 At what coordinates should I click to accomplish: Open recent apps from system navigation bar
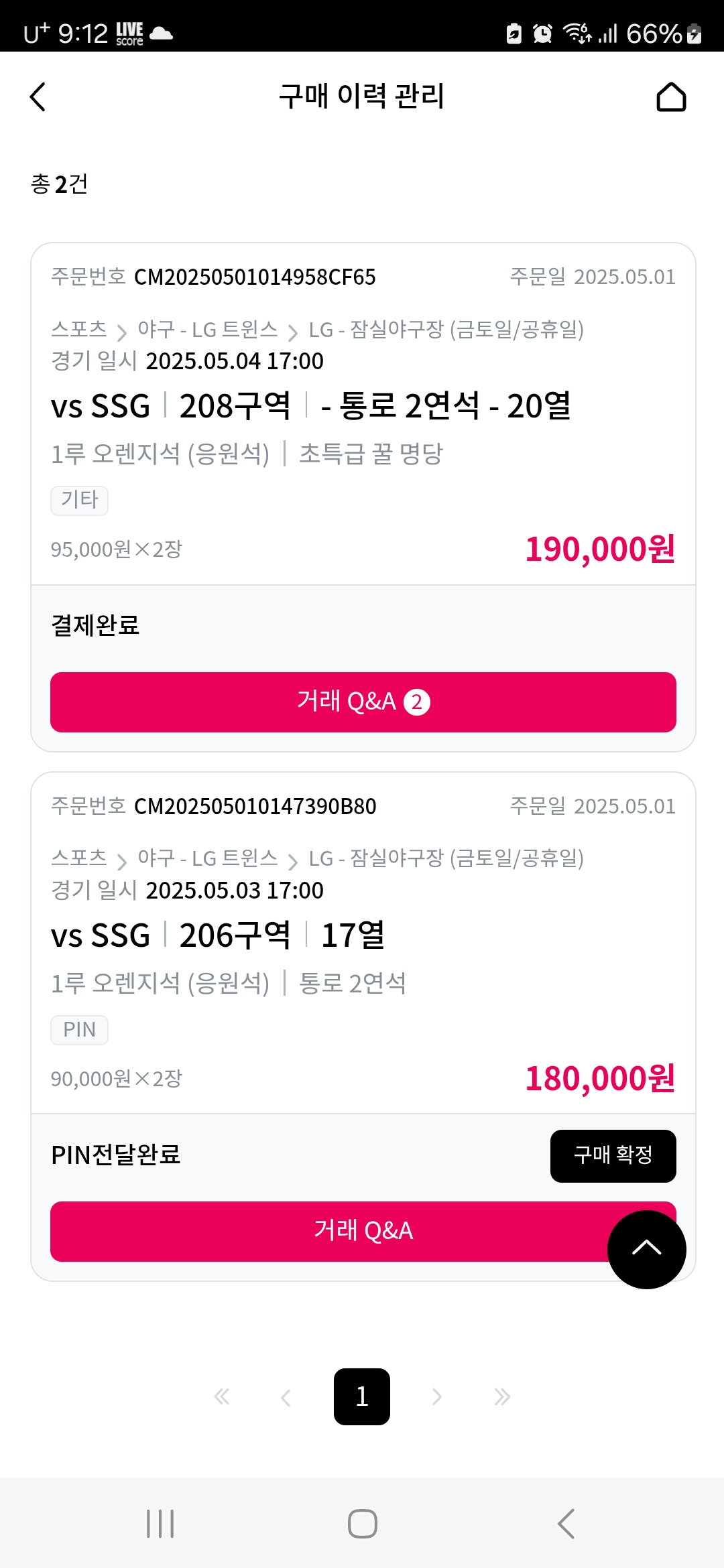click(x=160, y=1523)
